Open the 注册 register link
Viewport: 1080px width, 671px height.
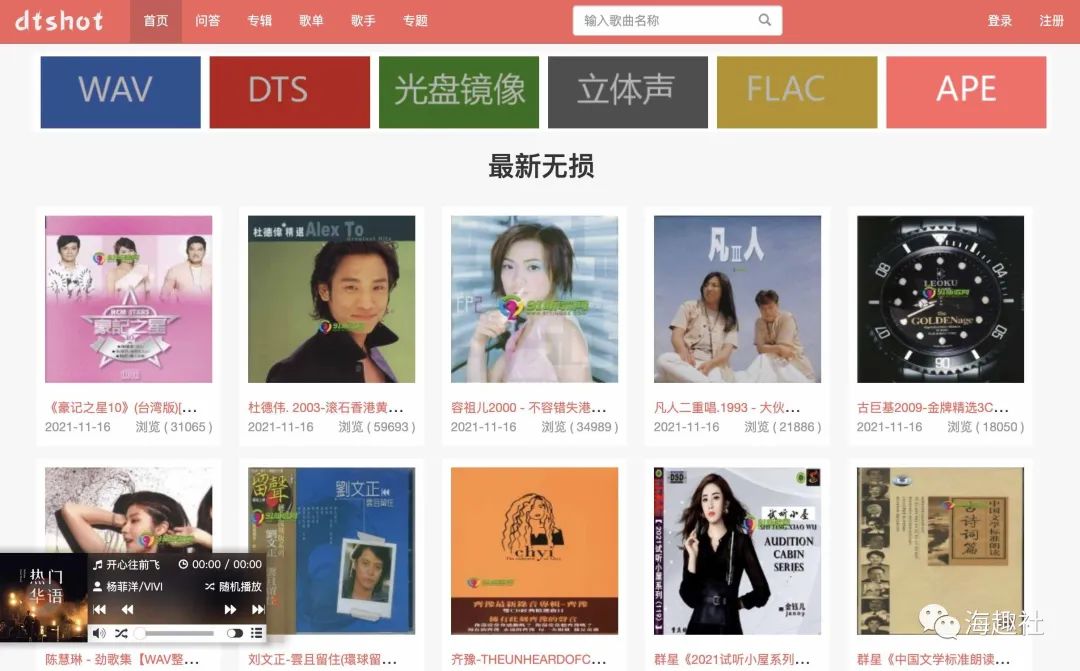1051,21
